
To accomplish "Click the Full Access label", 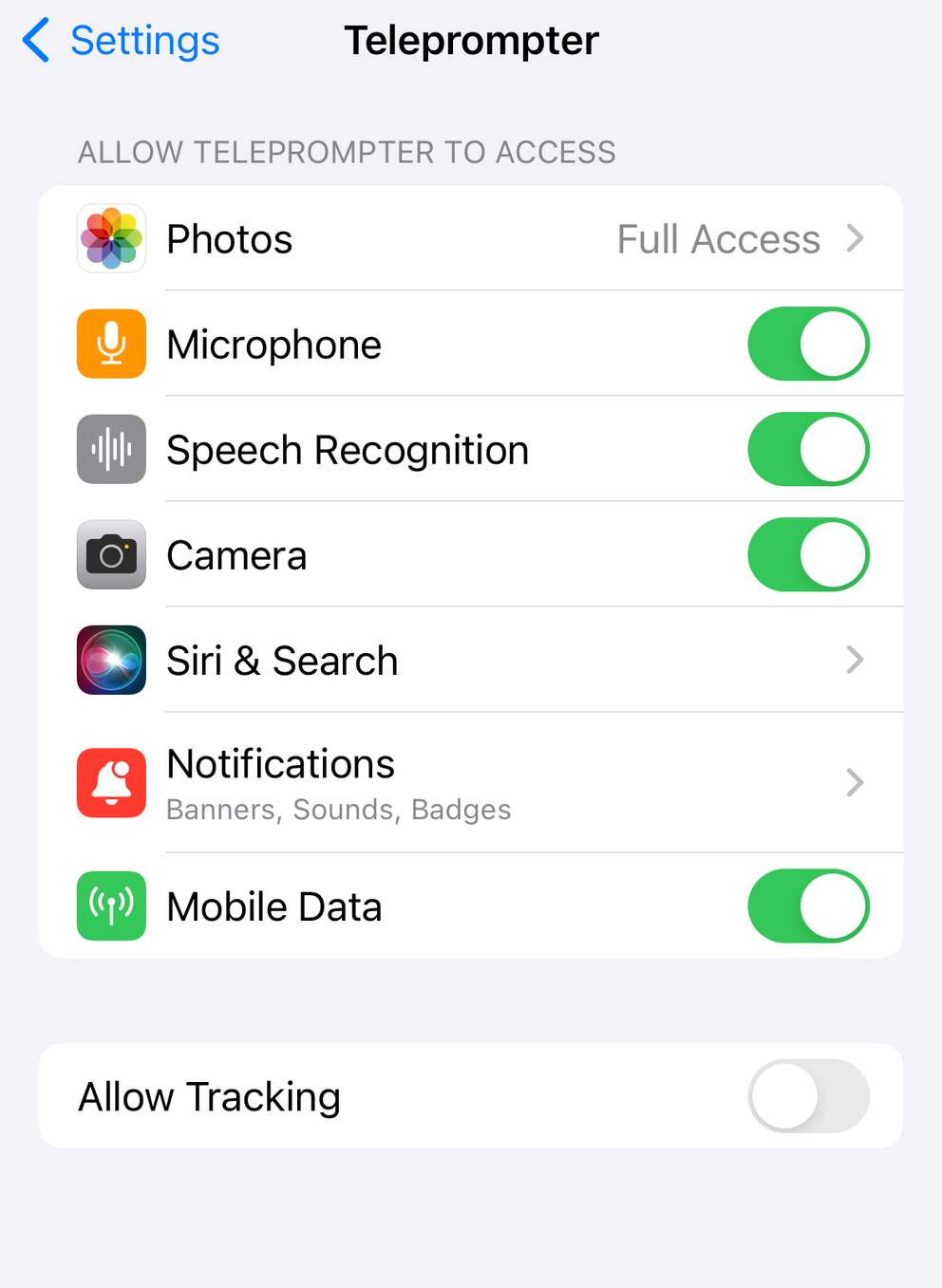I will 718,238.
